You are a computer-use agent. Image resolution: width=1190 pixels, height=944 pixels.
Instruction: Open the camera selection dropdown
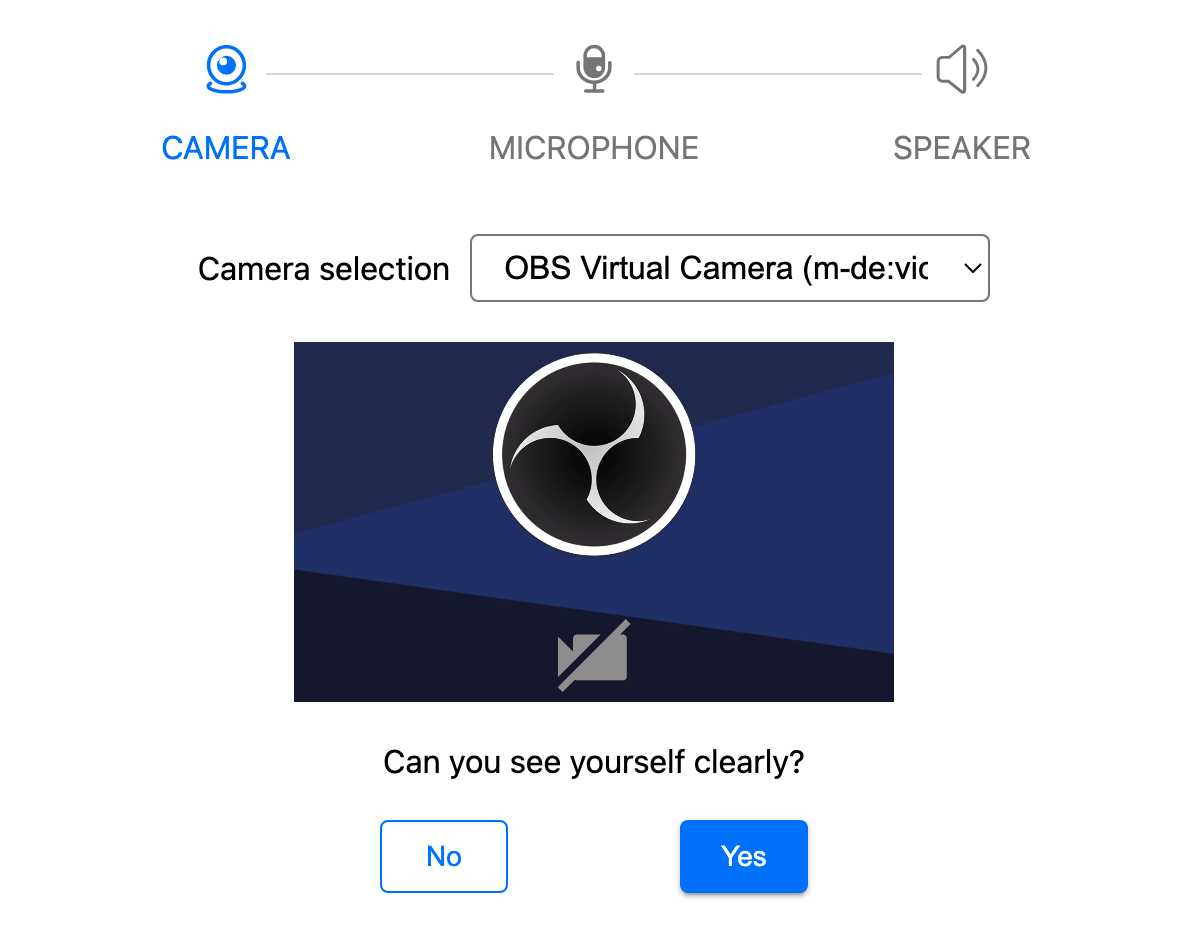[x=729, y=268]
